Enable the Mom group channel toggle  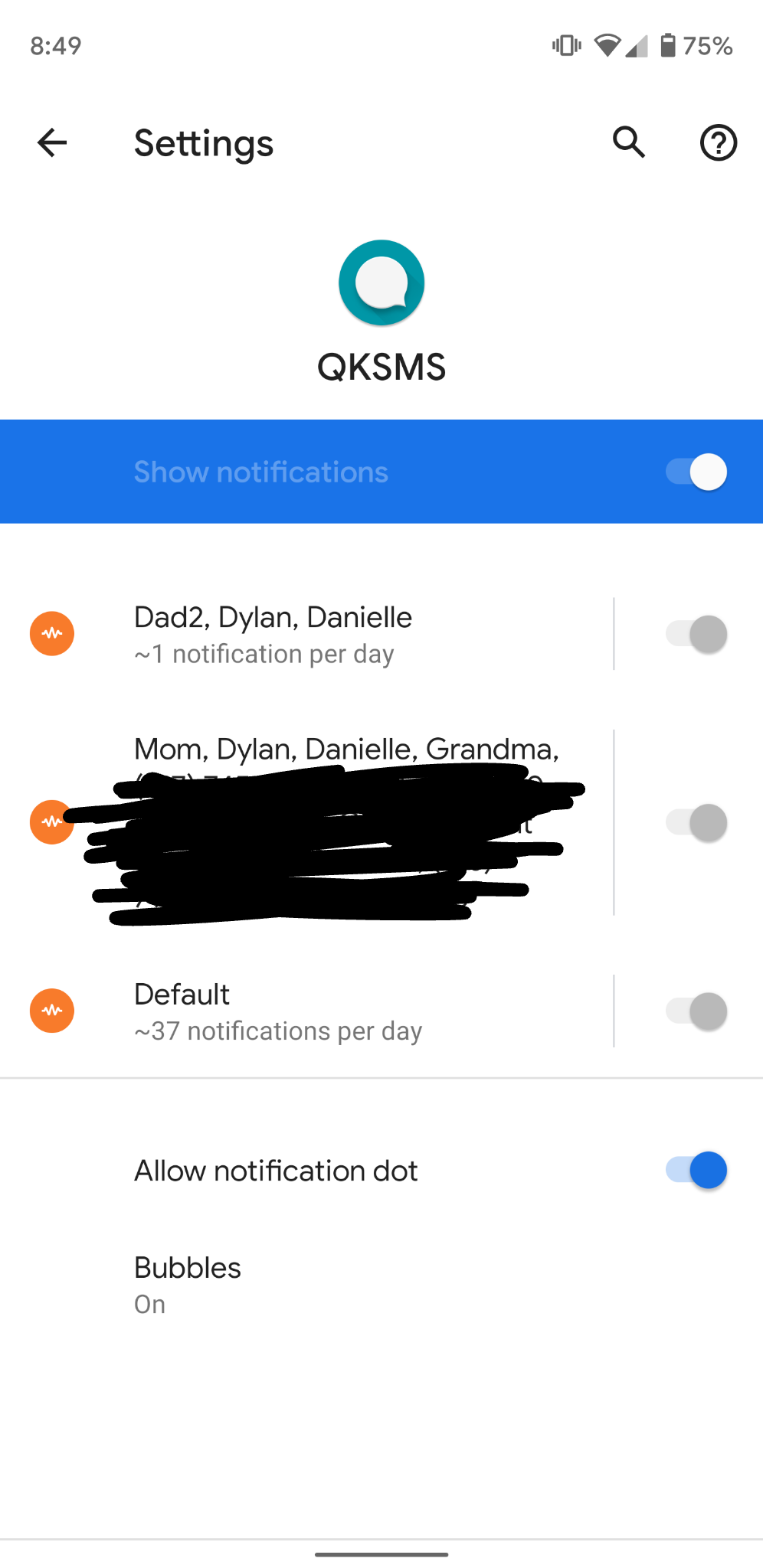(696, 822)
